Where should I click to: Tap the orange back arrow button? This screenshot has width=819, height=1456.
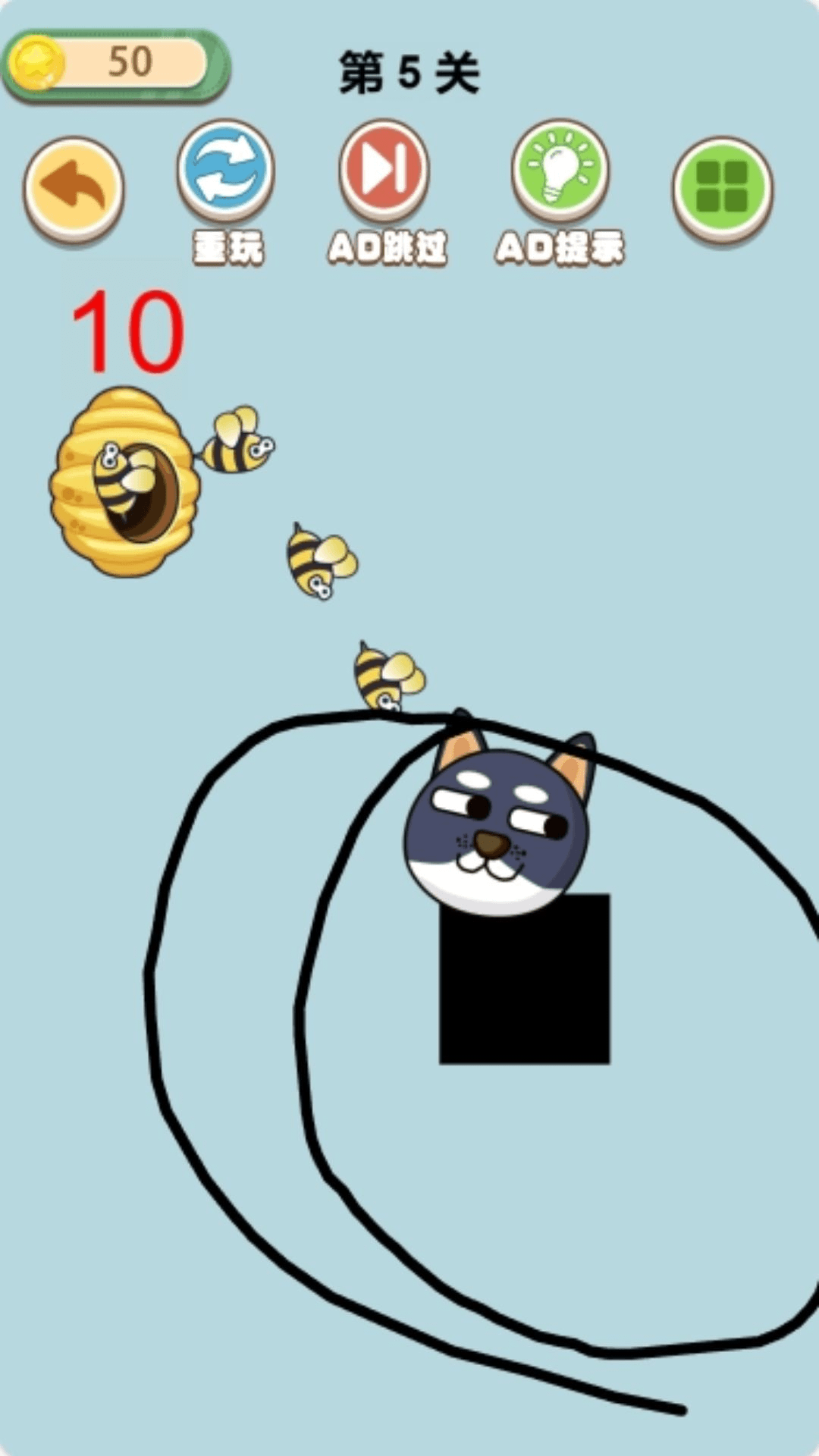(74, 187)
